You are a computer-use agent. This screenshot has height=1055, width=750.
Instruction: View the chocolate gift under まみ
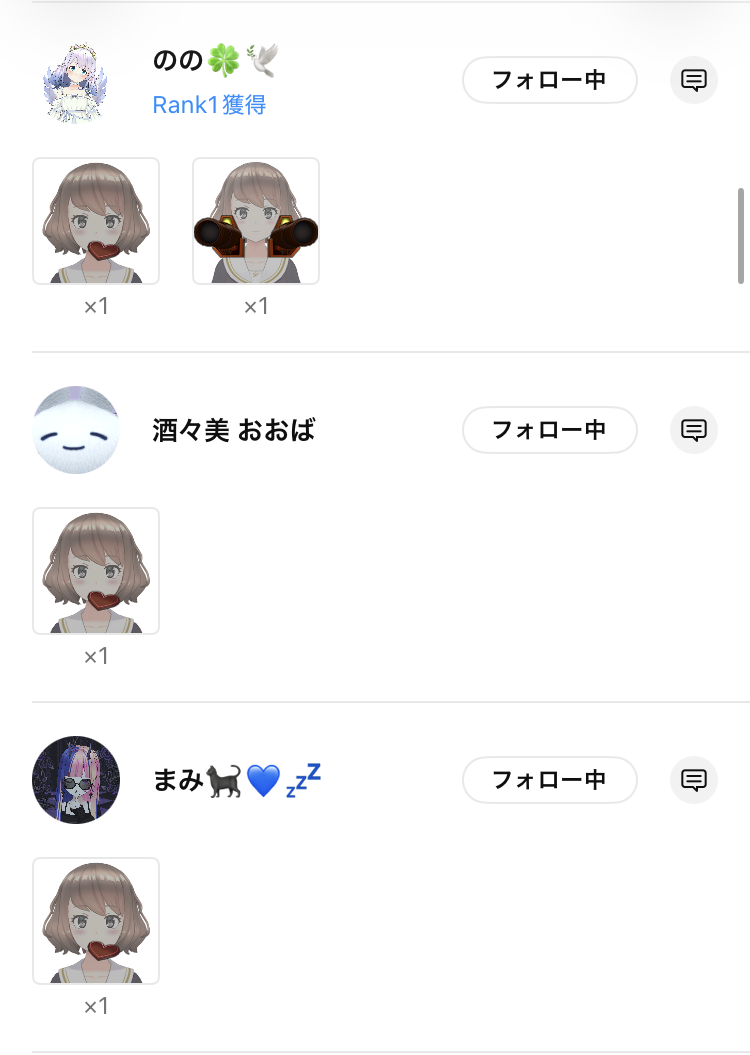[96, 921]
